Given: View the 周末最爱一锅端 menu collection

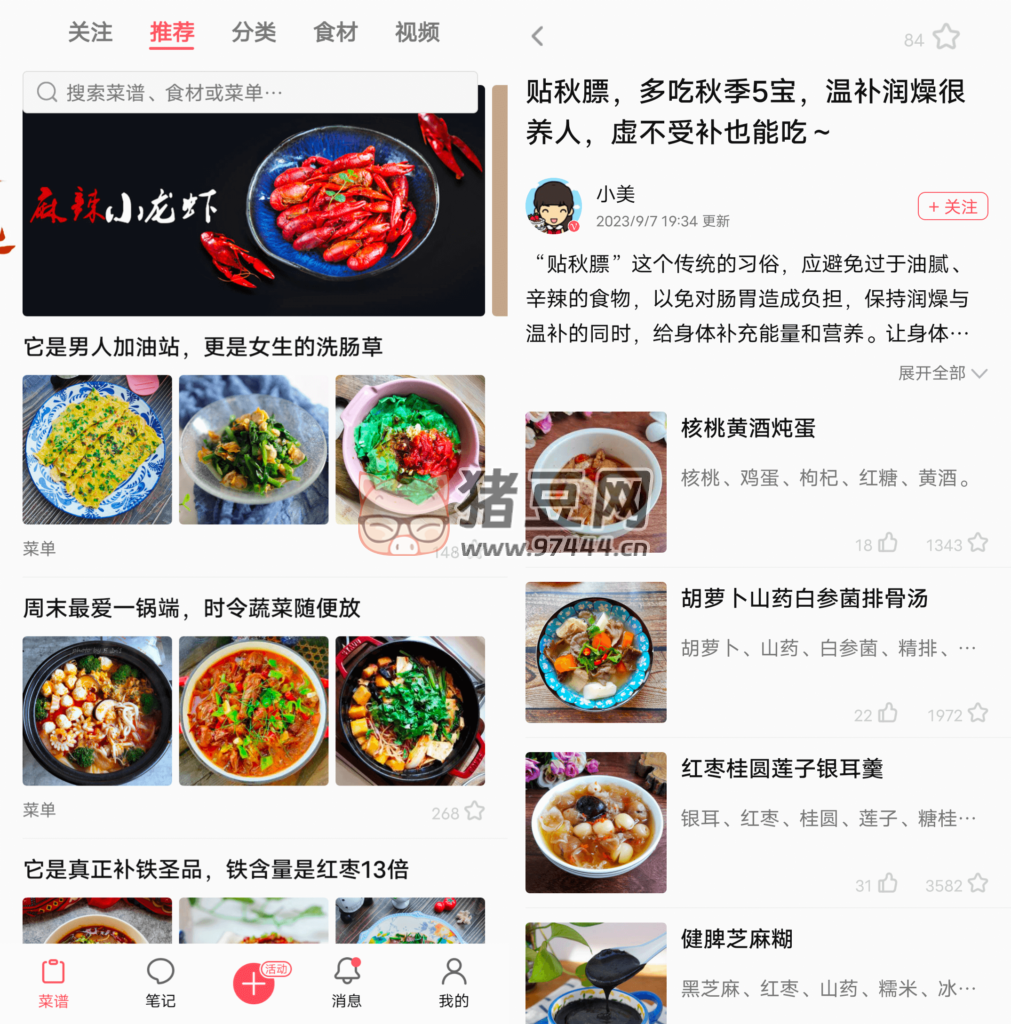Looking at the screenshot, I should pyautogui.click(x=192, y=608).
